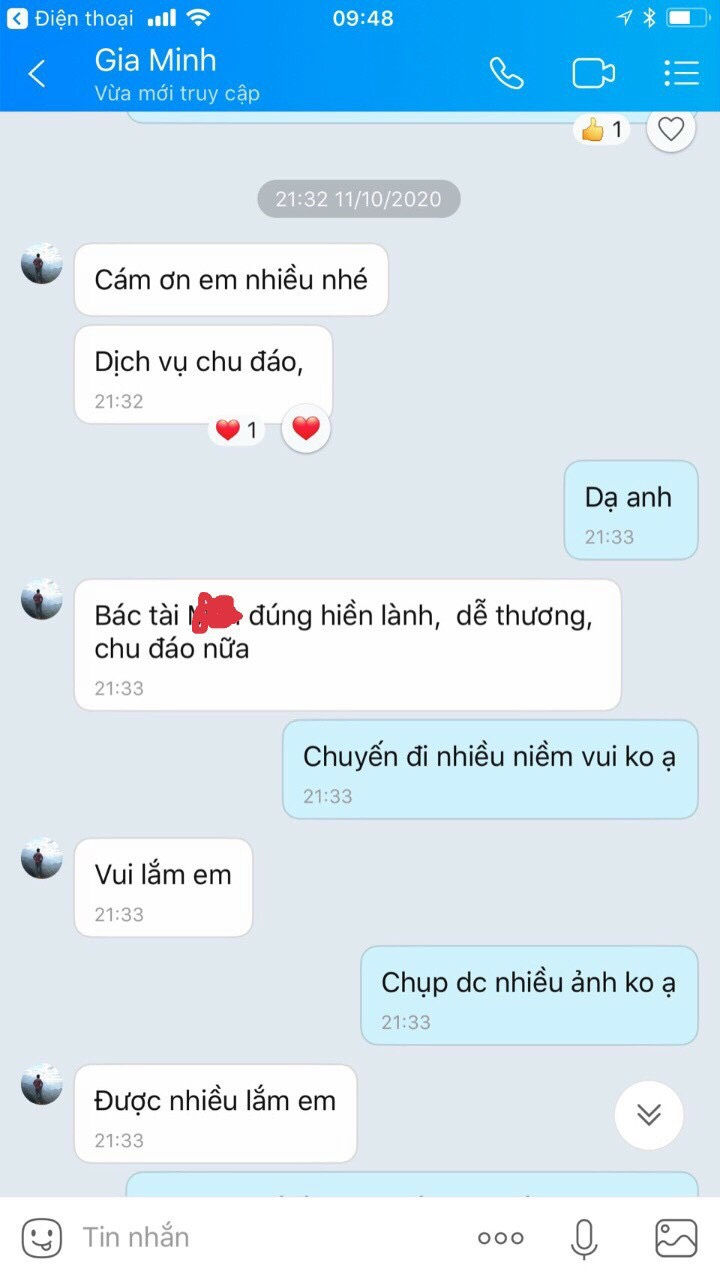This screenshot has height=1280, width=720.
Task: Jump to latest messages with down arrow
Action: [x=649, y=1114]
